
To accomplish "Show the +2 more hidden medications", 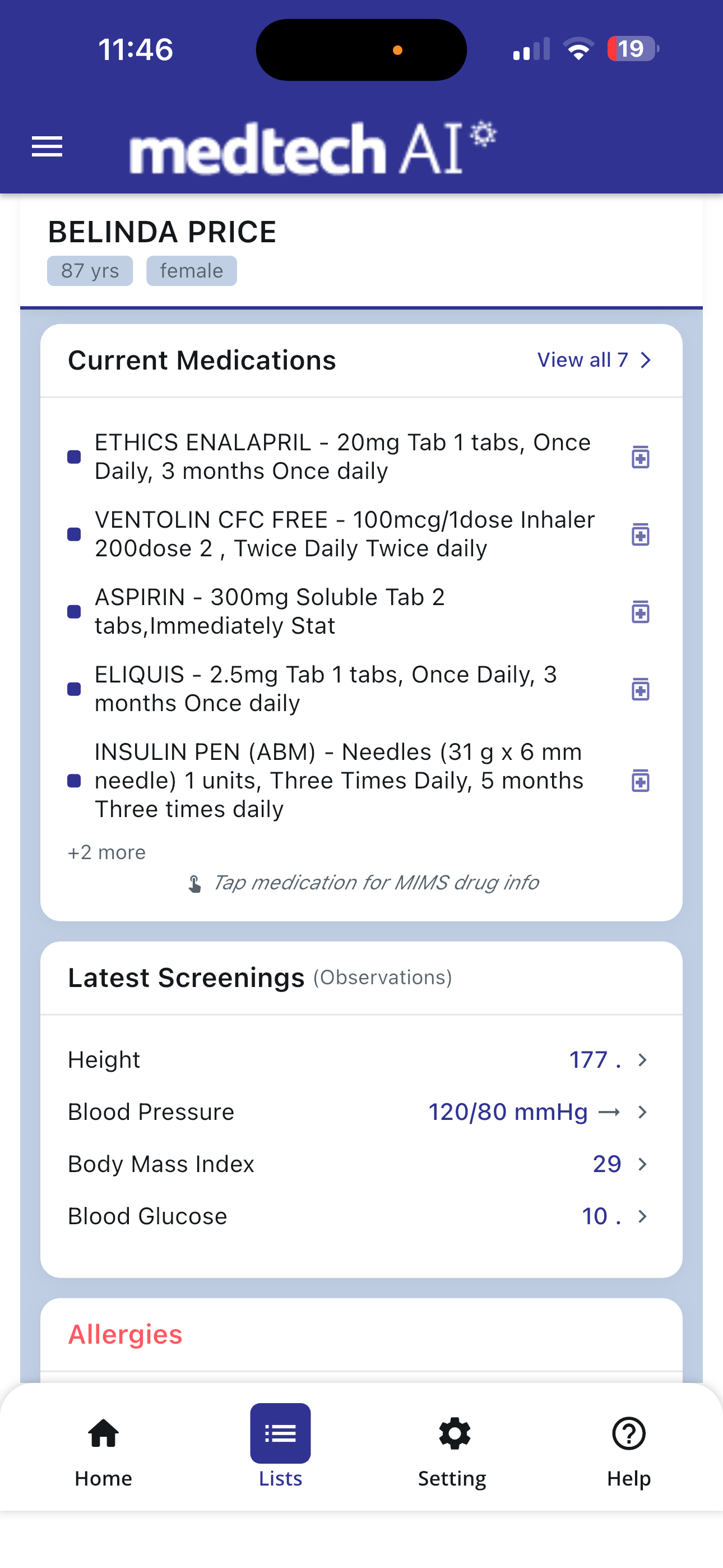I will click(x=106, y=852).
